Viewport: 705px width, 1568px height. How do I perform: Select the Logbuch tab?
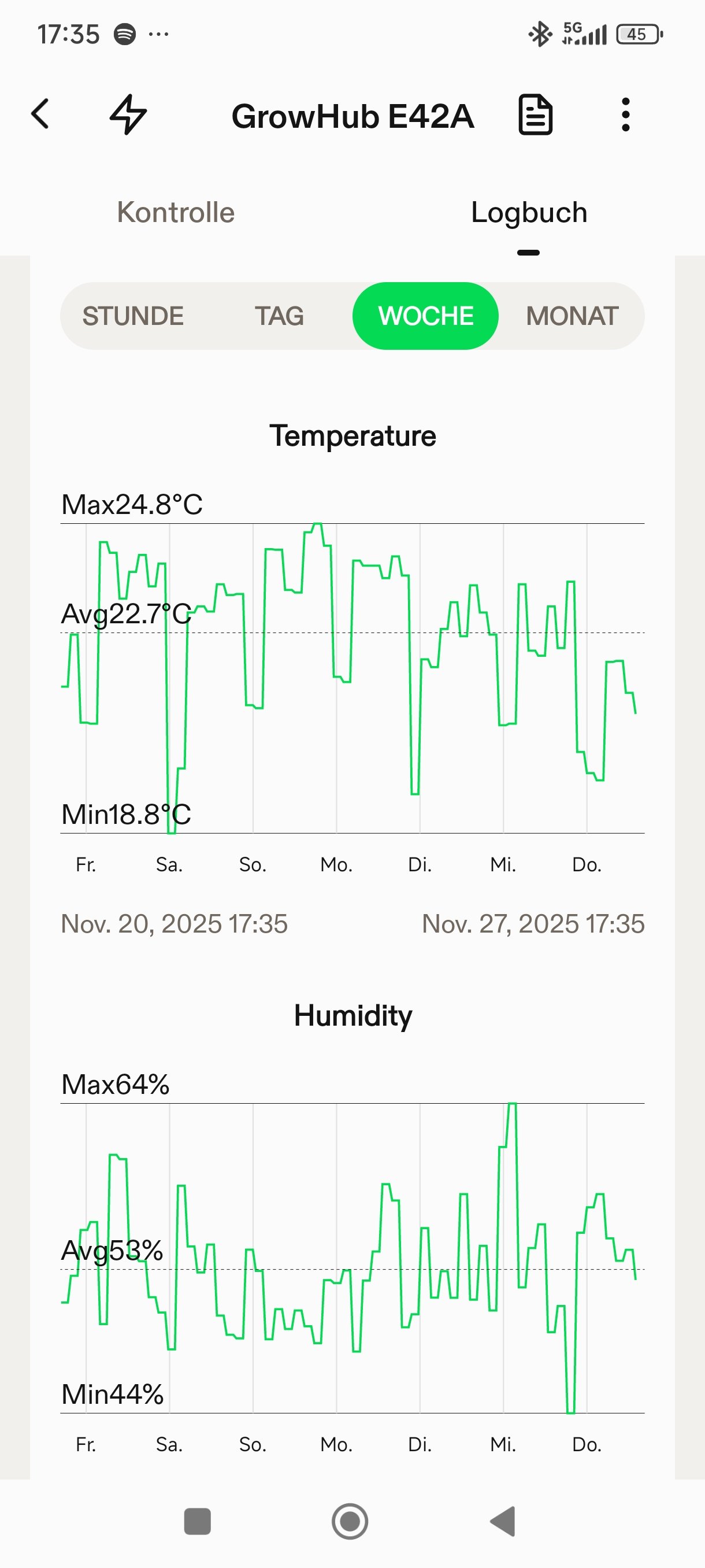tap(529, 212)
